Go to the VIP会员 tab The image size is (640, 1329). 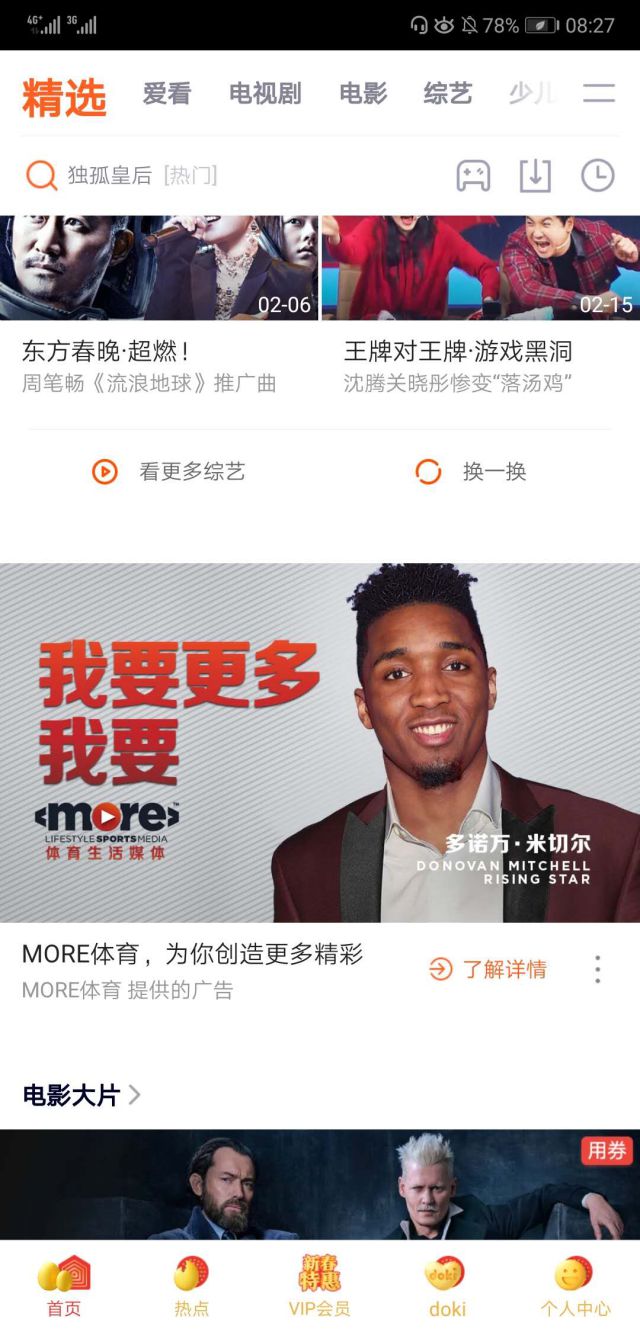point(319,1286)
